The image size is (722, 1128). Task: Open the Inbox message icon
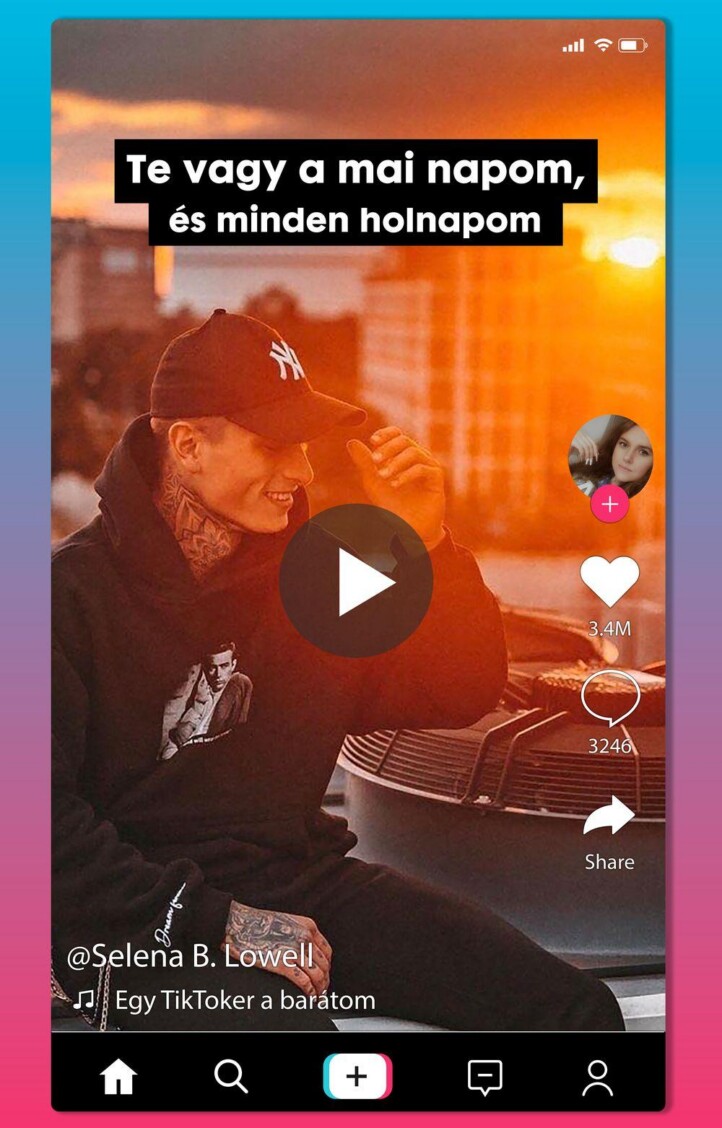483,1077
